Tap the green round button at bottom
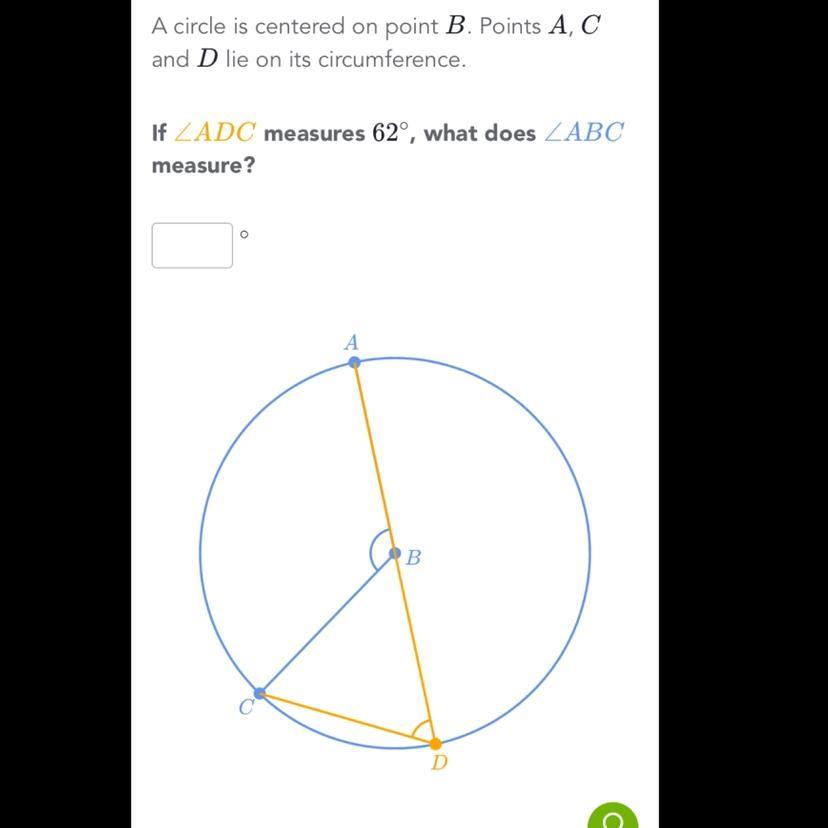The height and width of the screenshot is (828, 828). coord(613,816)
